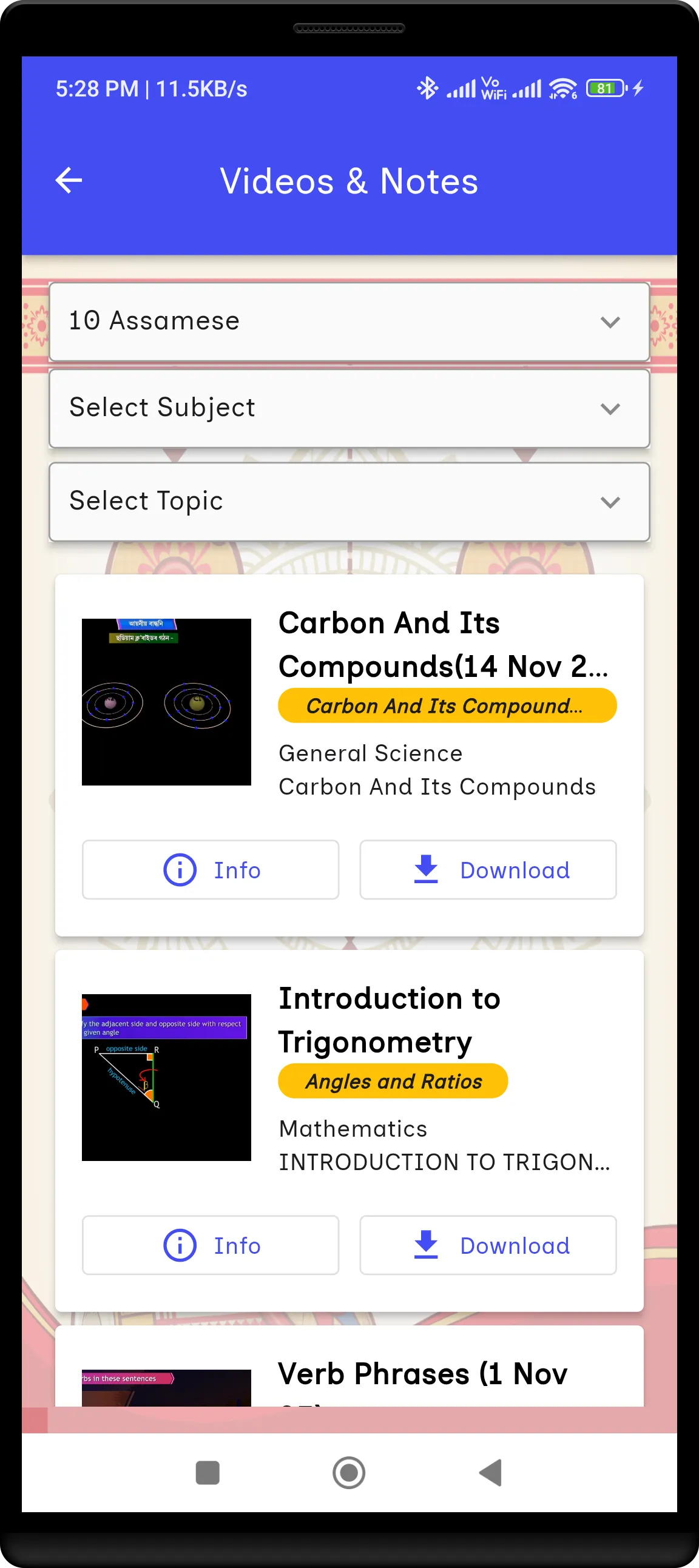Screen dimensions: 699x1568
Task: Open the Select Subject dropdown
Action: (349, 408)
